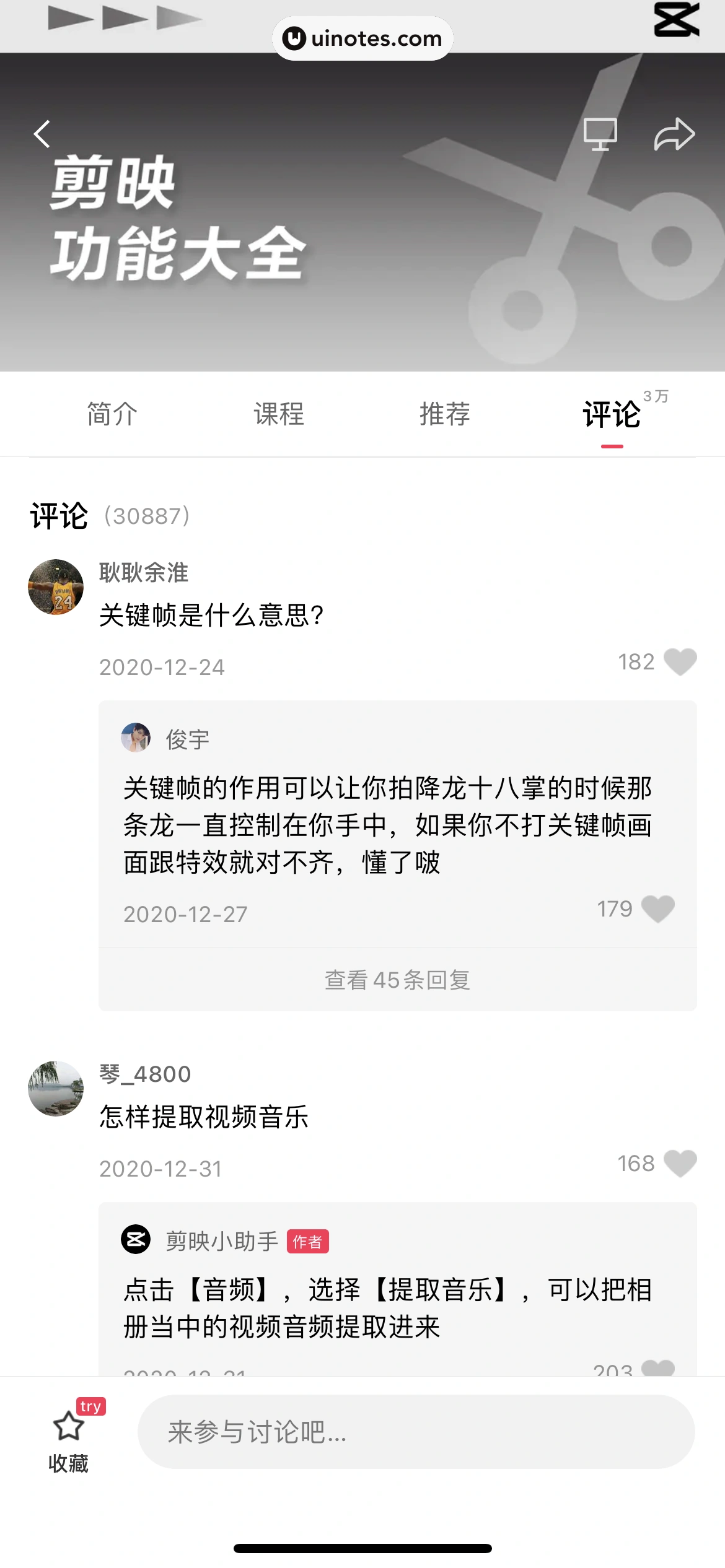Like 琴_4800's comment heart
This screenshot has width=725, height=1568.
coord(680,1163)
